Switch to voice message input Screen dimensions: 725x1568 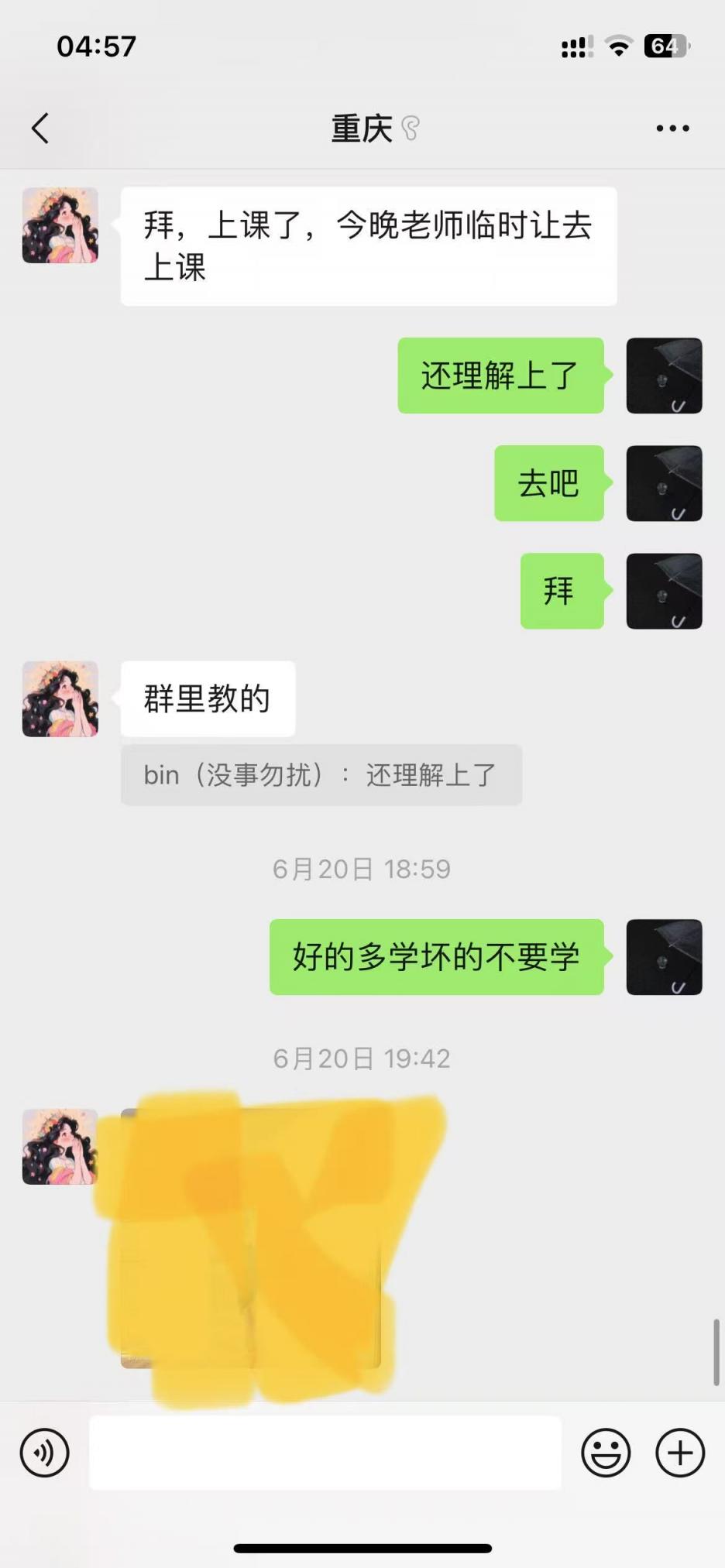[44, 1453]
